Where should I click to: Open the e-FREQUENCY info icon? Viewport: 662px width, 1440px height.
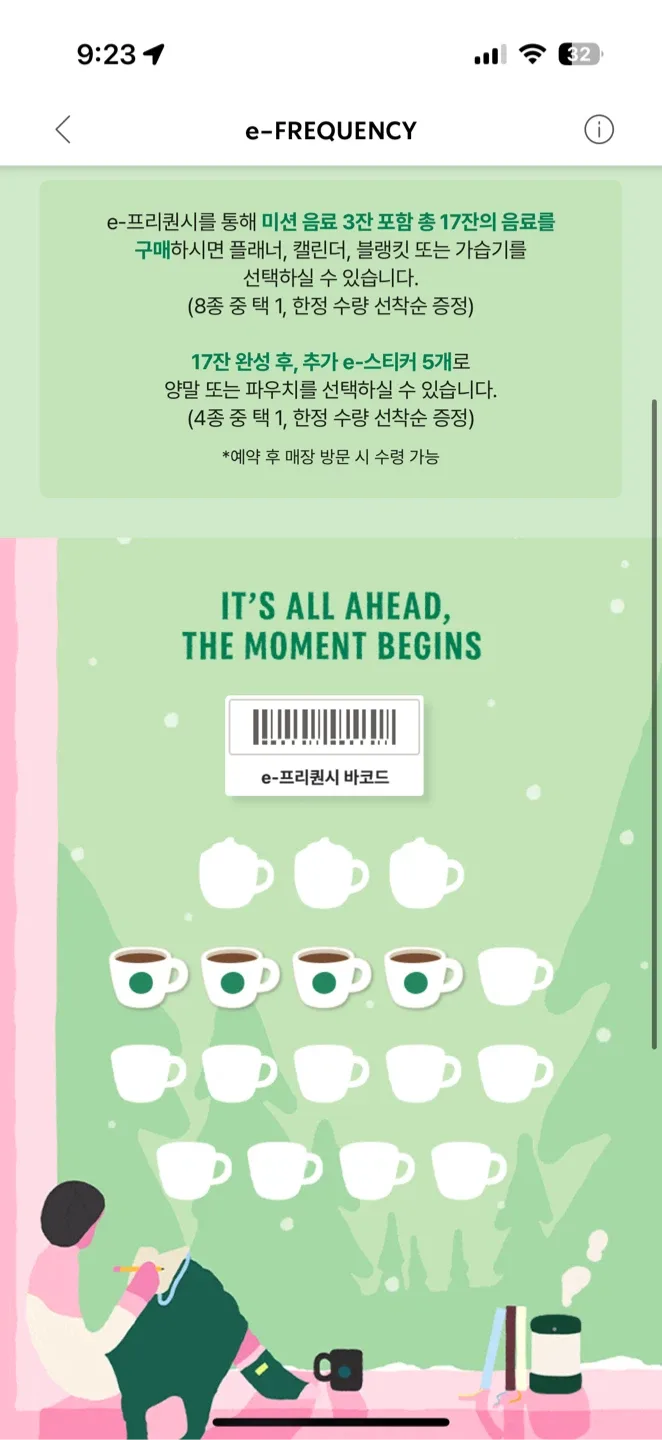point(598,130)
